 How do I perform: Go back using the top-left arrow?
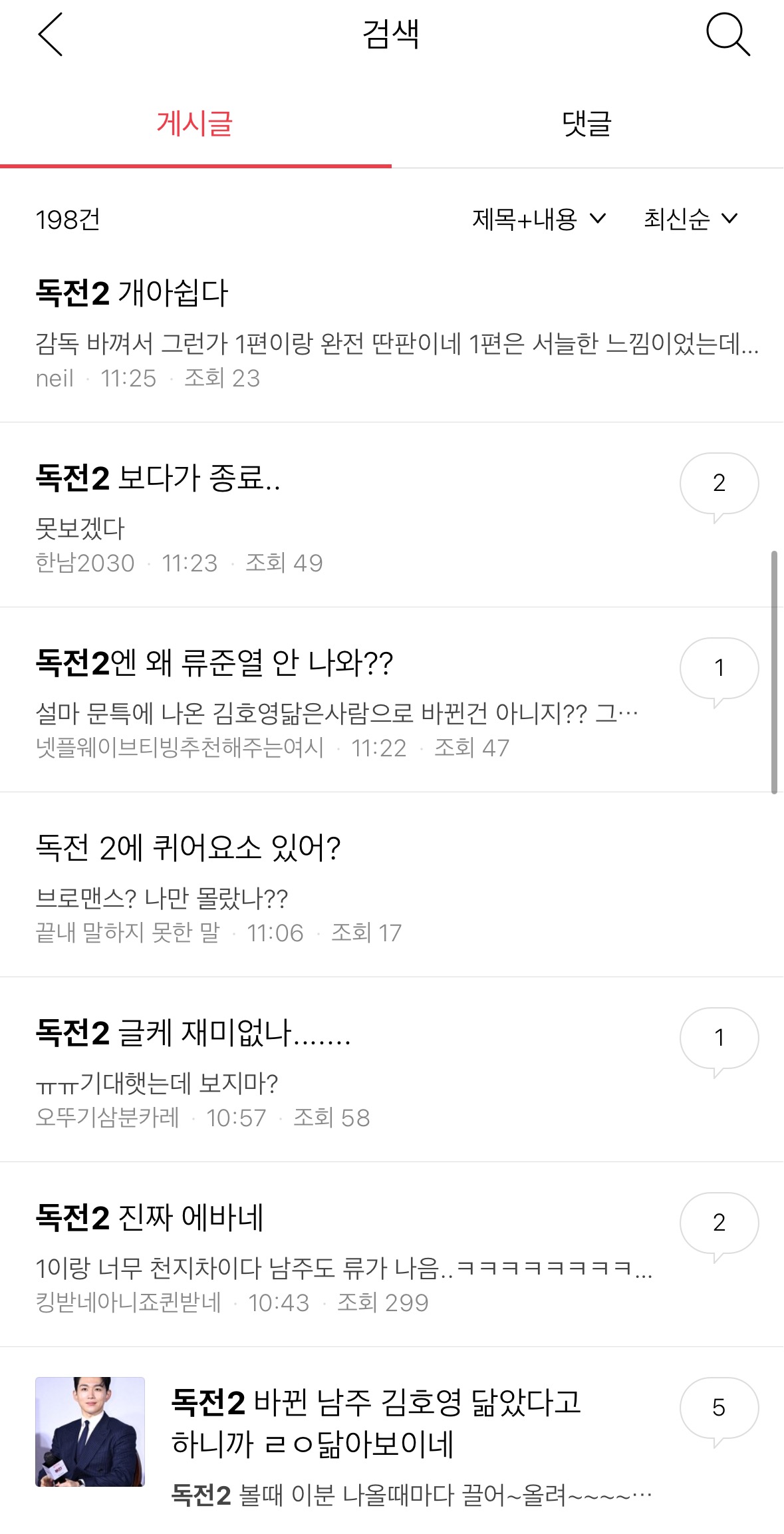[x=51, y=35]
